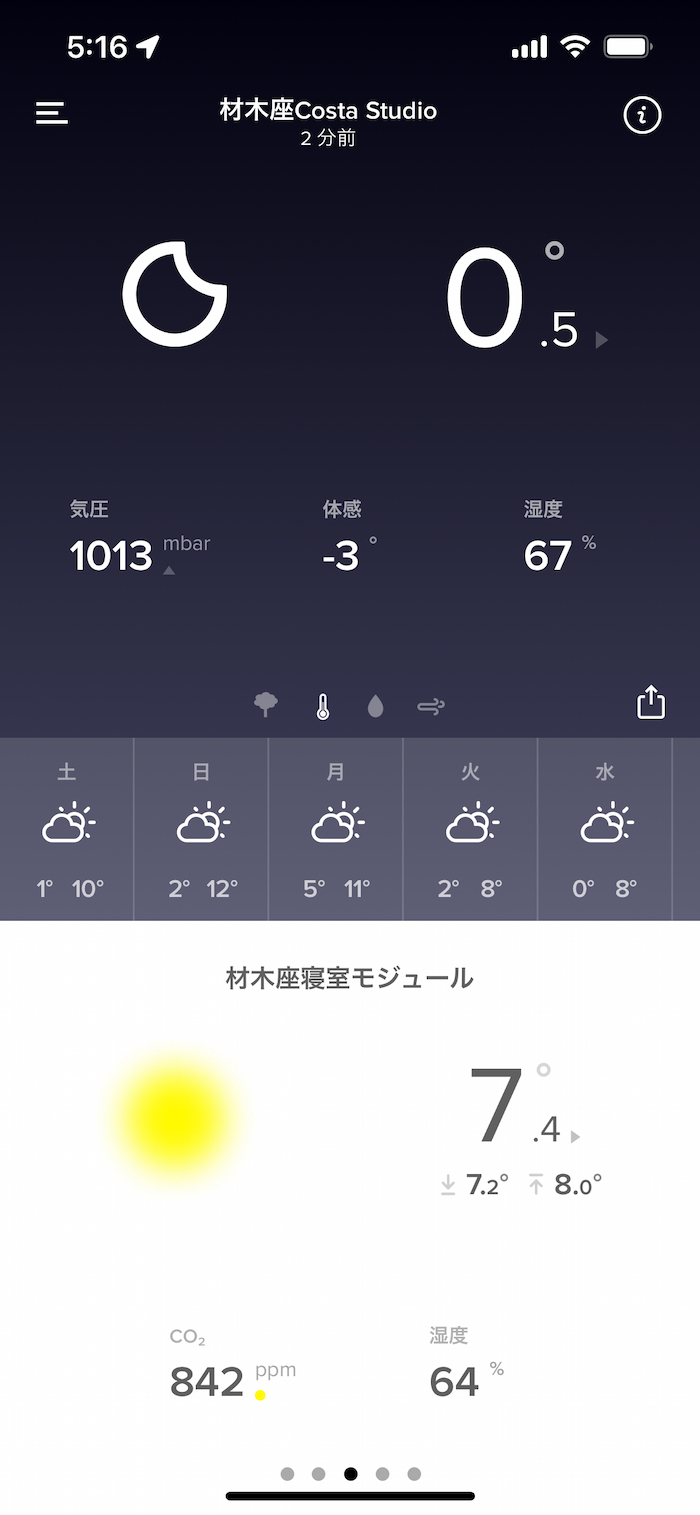This screenshot has height=1515, width=700.
Task: Open Monday (月) forecast
Action: (336, 829)
